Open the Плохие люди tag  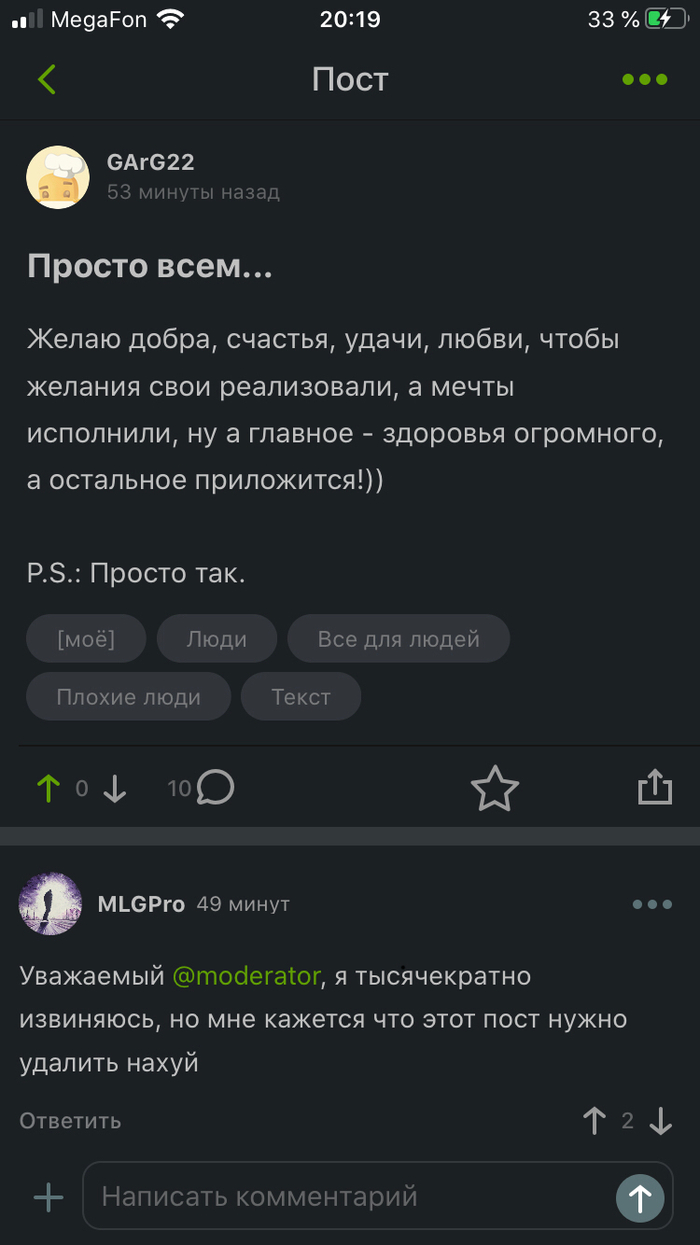pos(128,697)
